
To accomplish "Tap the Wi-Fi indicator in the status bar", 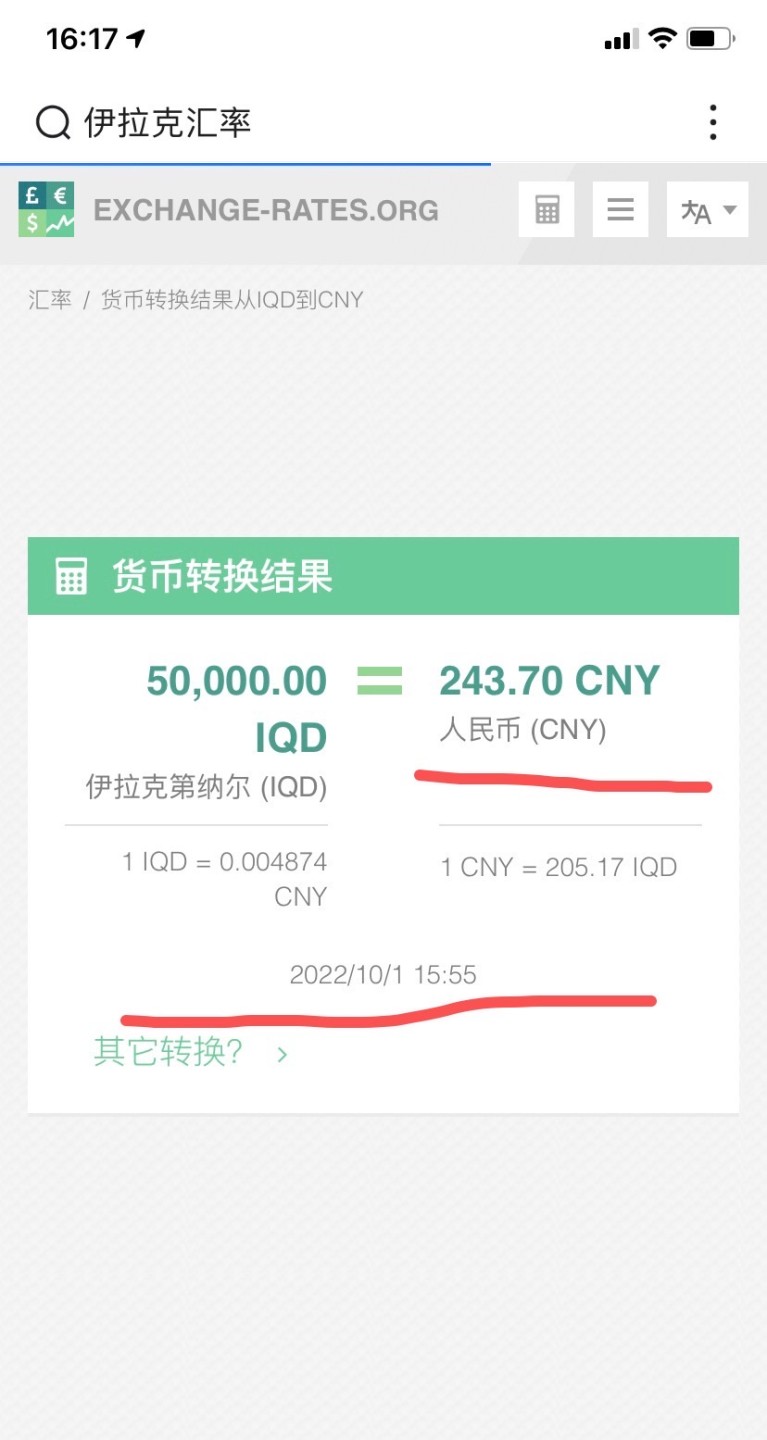I will (662, 37).
